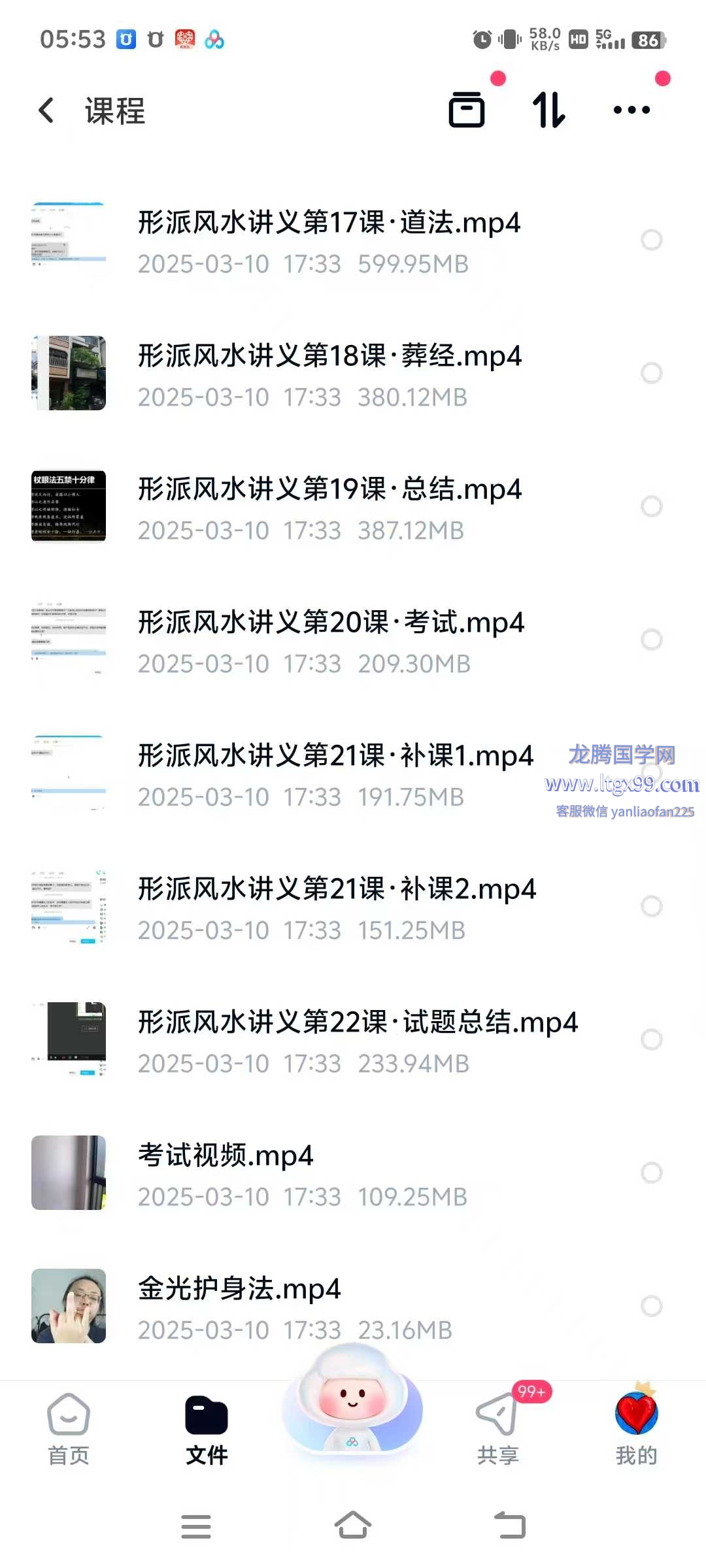The height and width of the screenshot is (1568, 706).
Task: Open the system recent apps menu
Action: coord(196,1526)
